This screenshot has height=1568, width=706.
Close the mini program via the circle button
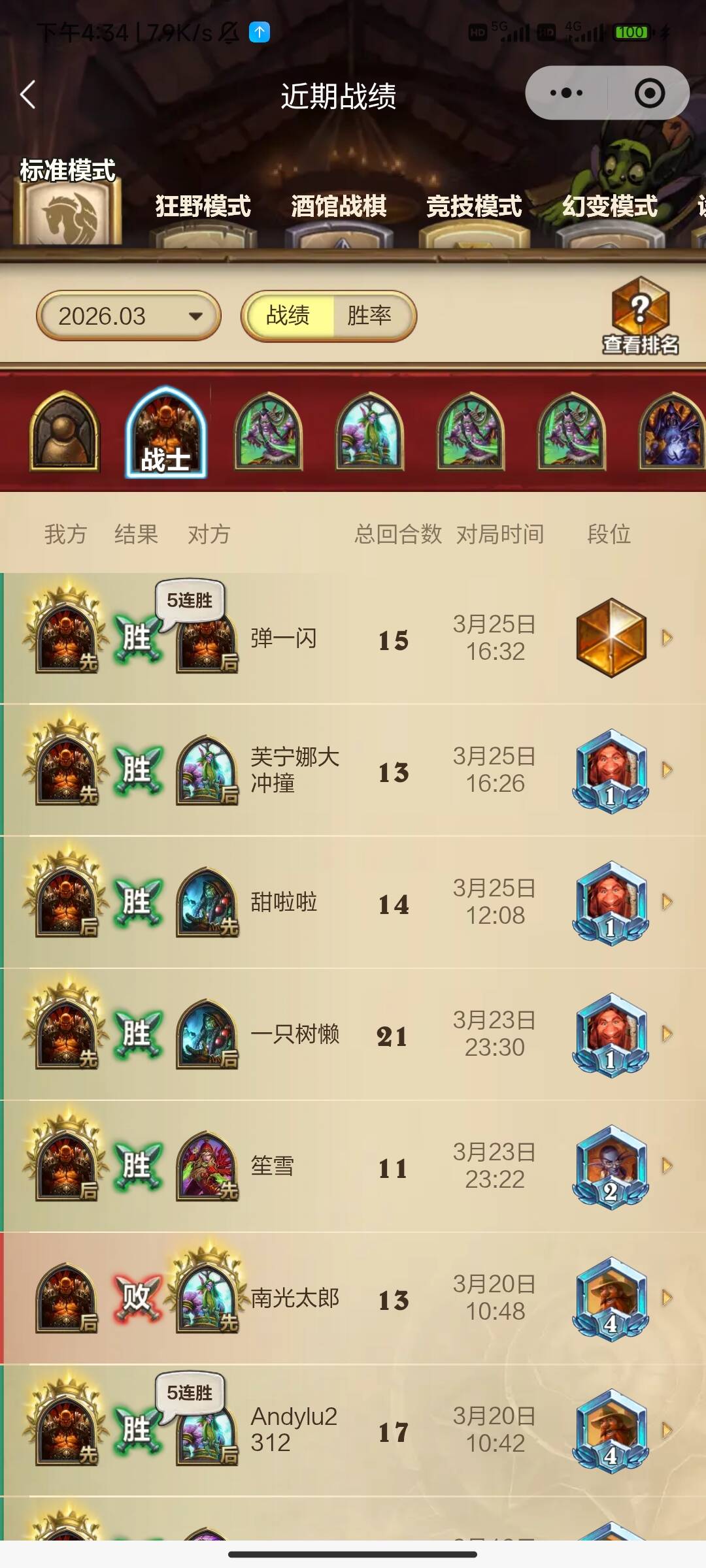pyautogui.click(x=650, y=93)
